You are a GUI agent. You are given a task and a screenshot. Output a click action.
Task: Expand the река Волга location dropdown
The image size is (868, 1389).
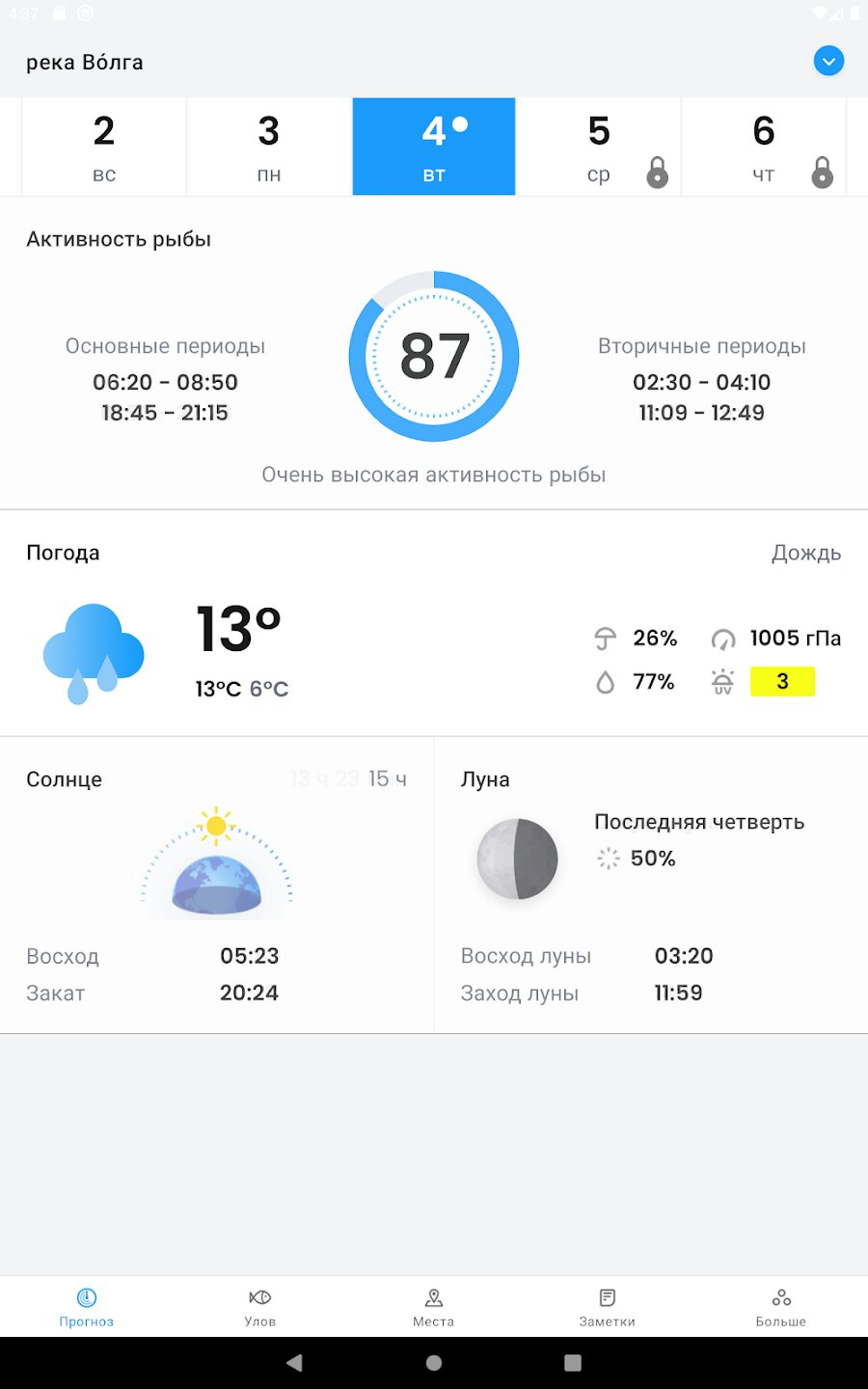828,62
